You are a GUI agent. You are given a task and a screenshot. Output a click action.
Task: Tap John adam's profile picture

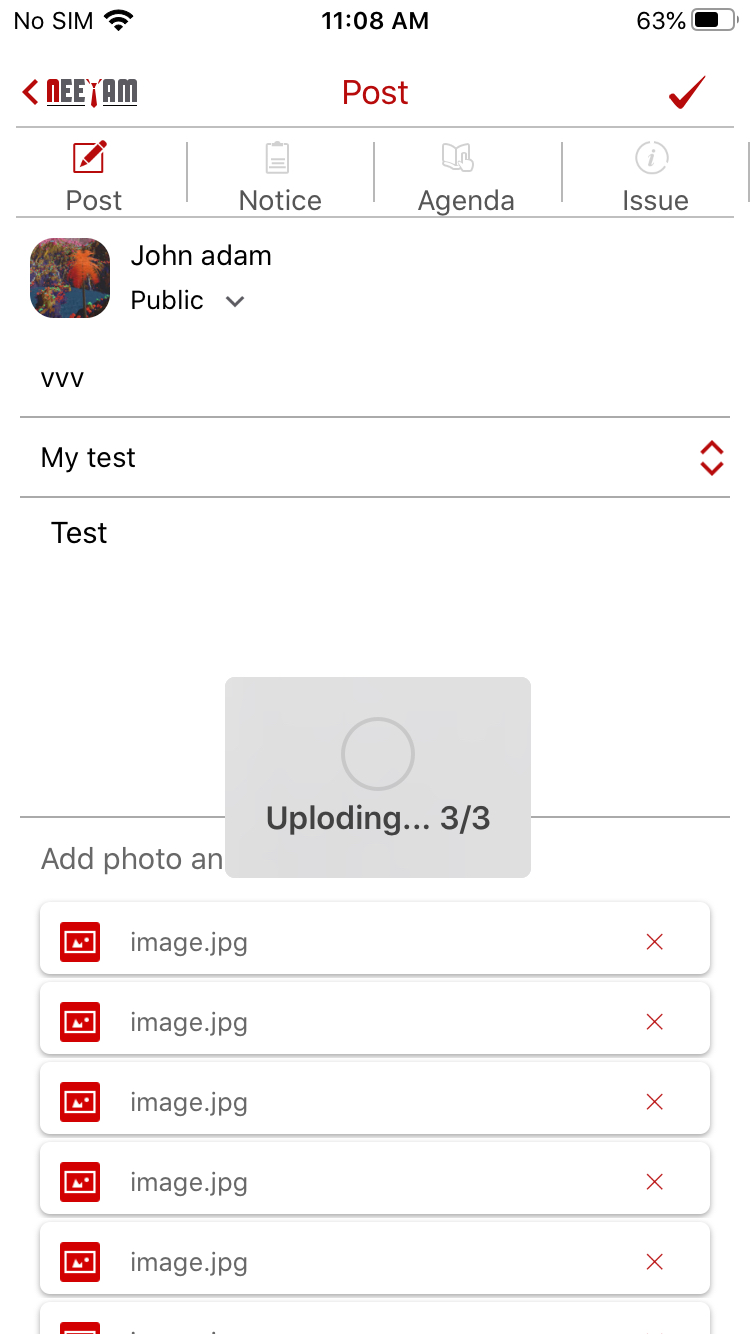click(70, 278)
